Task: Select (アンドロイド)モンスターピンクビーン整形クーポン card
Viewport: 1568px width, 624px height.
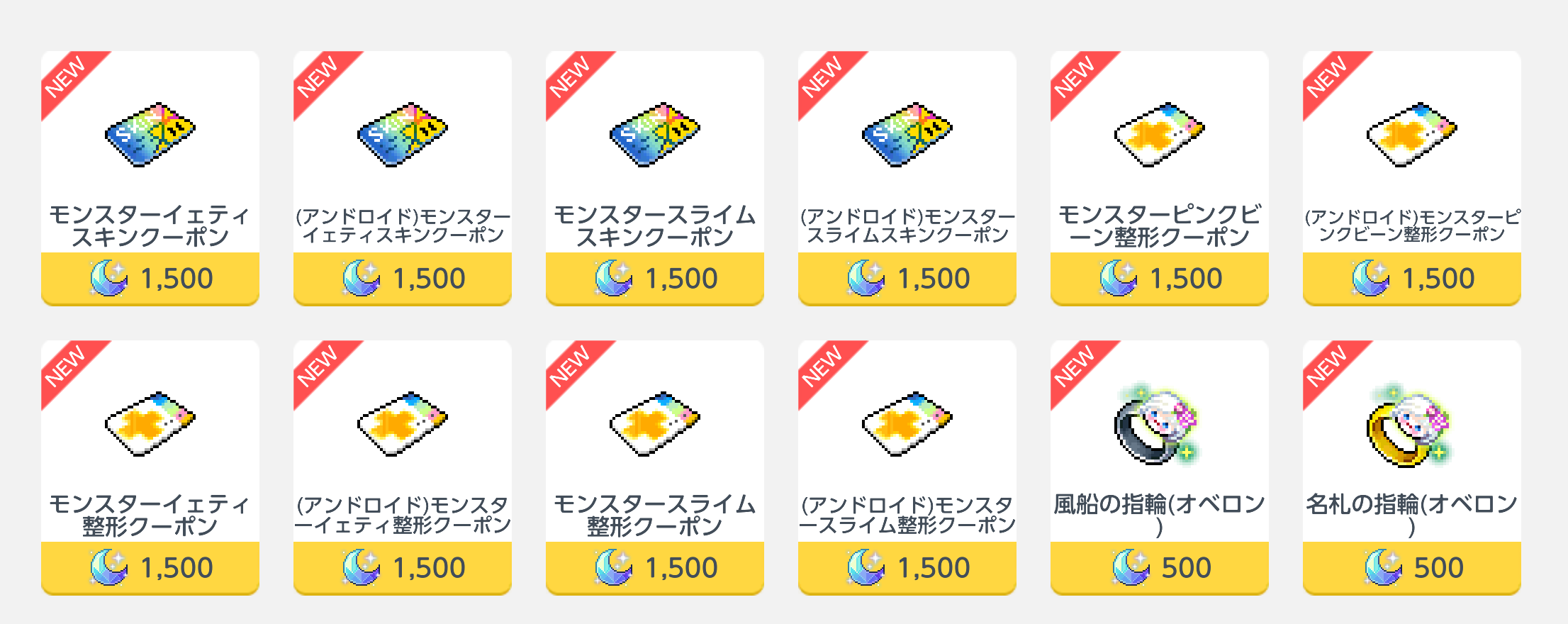Action: (x=1411, y=177)
